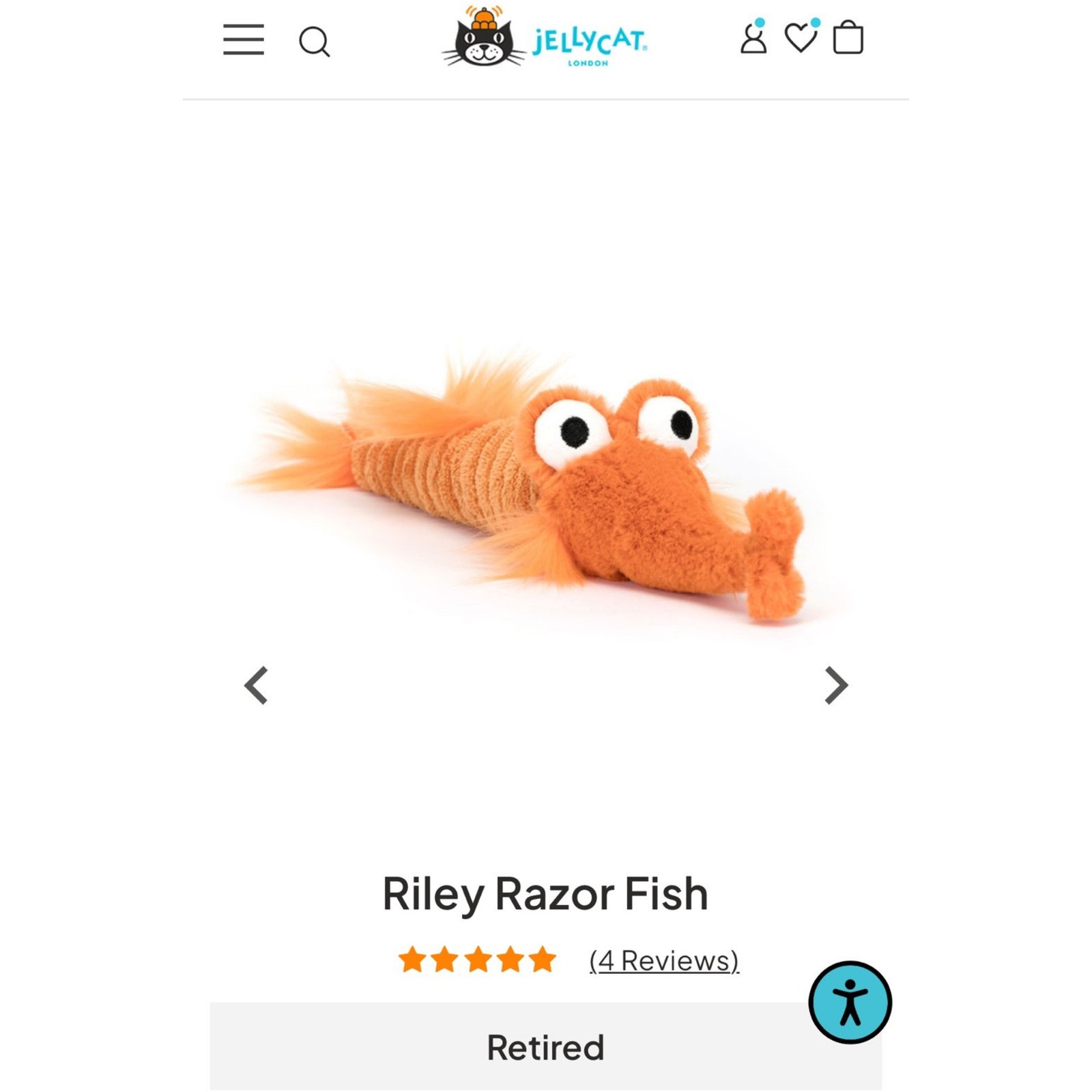Open the hamburger menu
Screen dimensions: 1092x1092
click(243, 40)
